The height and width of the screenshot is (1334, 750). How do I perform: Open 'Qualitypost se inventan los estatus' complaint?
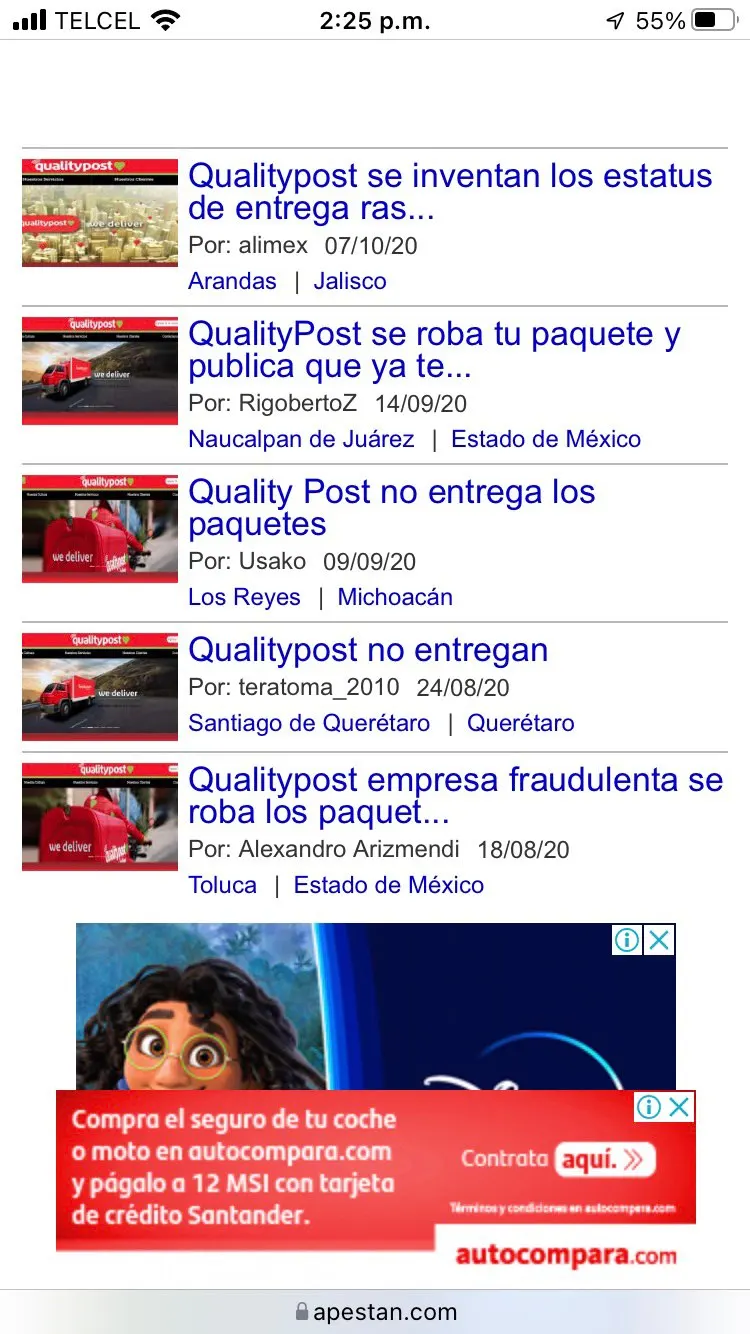click(450, 192)
